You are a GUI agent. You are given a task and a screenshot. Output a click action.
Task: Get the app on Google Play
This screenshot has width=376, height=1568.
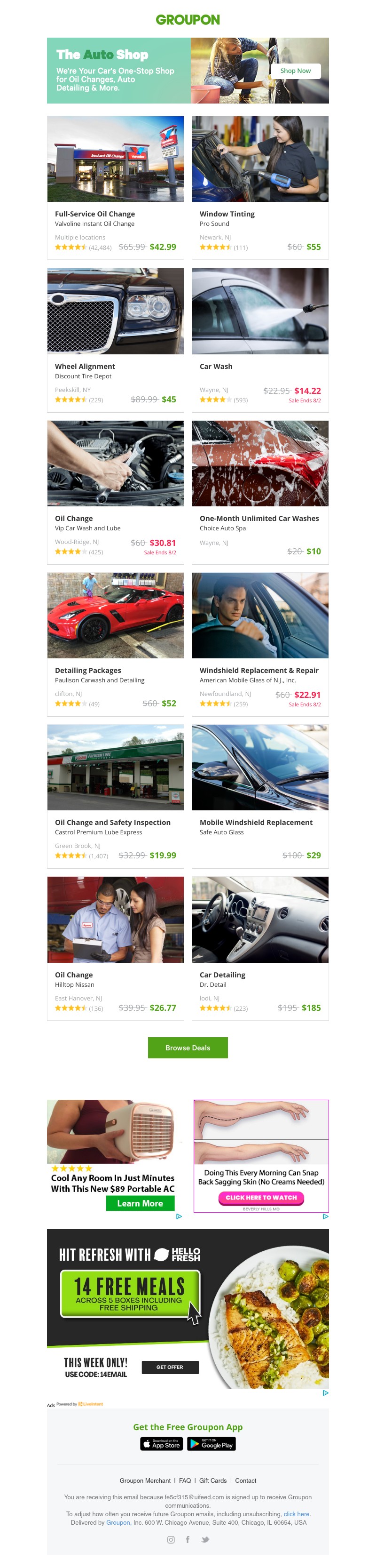pos(211,1444)
